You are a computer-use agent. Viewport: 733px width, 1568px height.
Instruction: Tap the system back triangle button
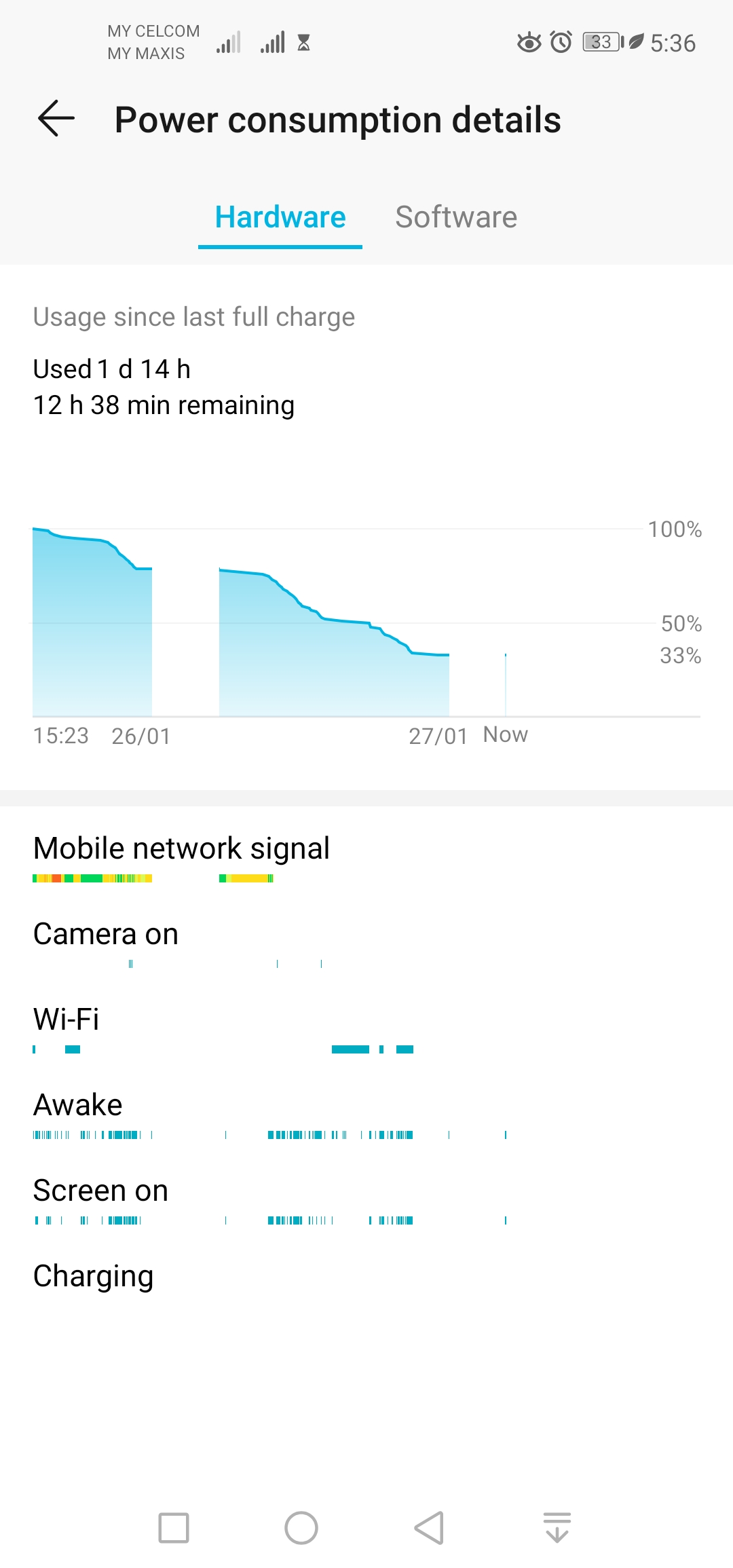click(429, 1528)
